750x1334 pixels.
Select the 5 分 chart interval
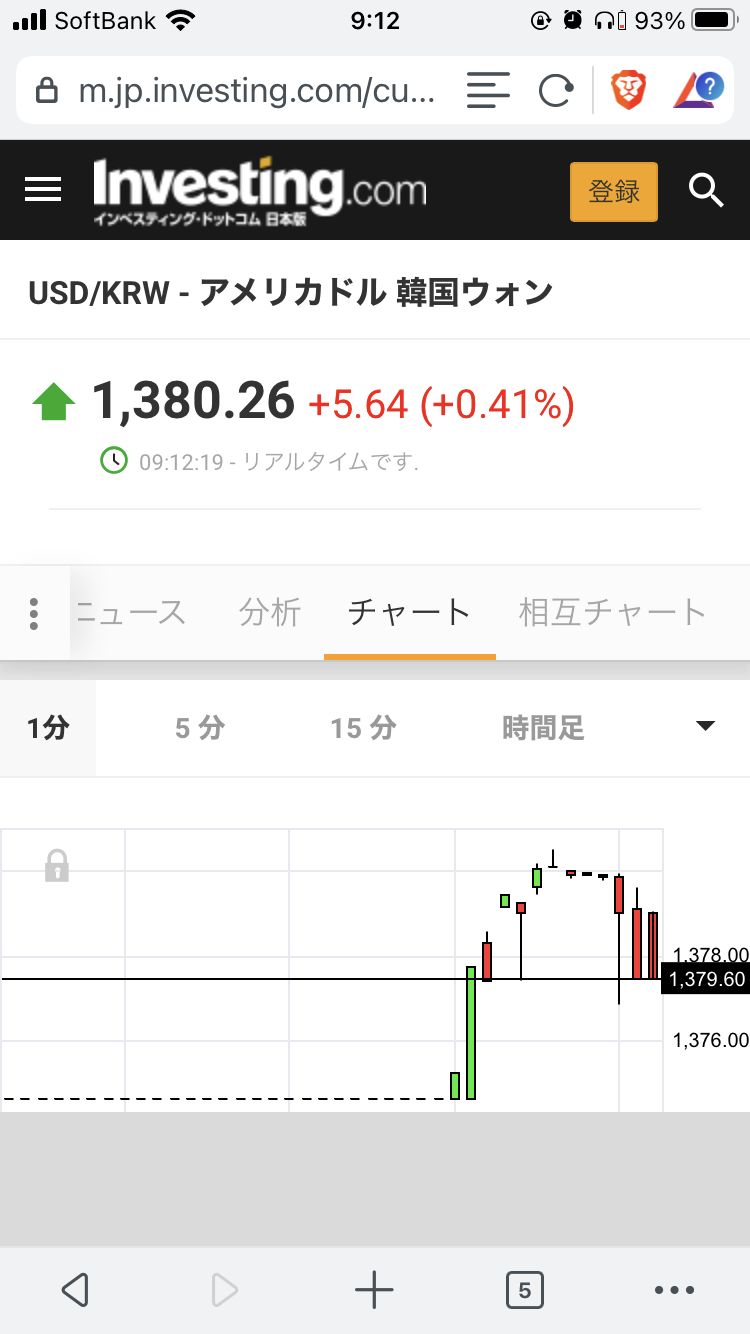pyautogui.click(x=200, y=728)
